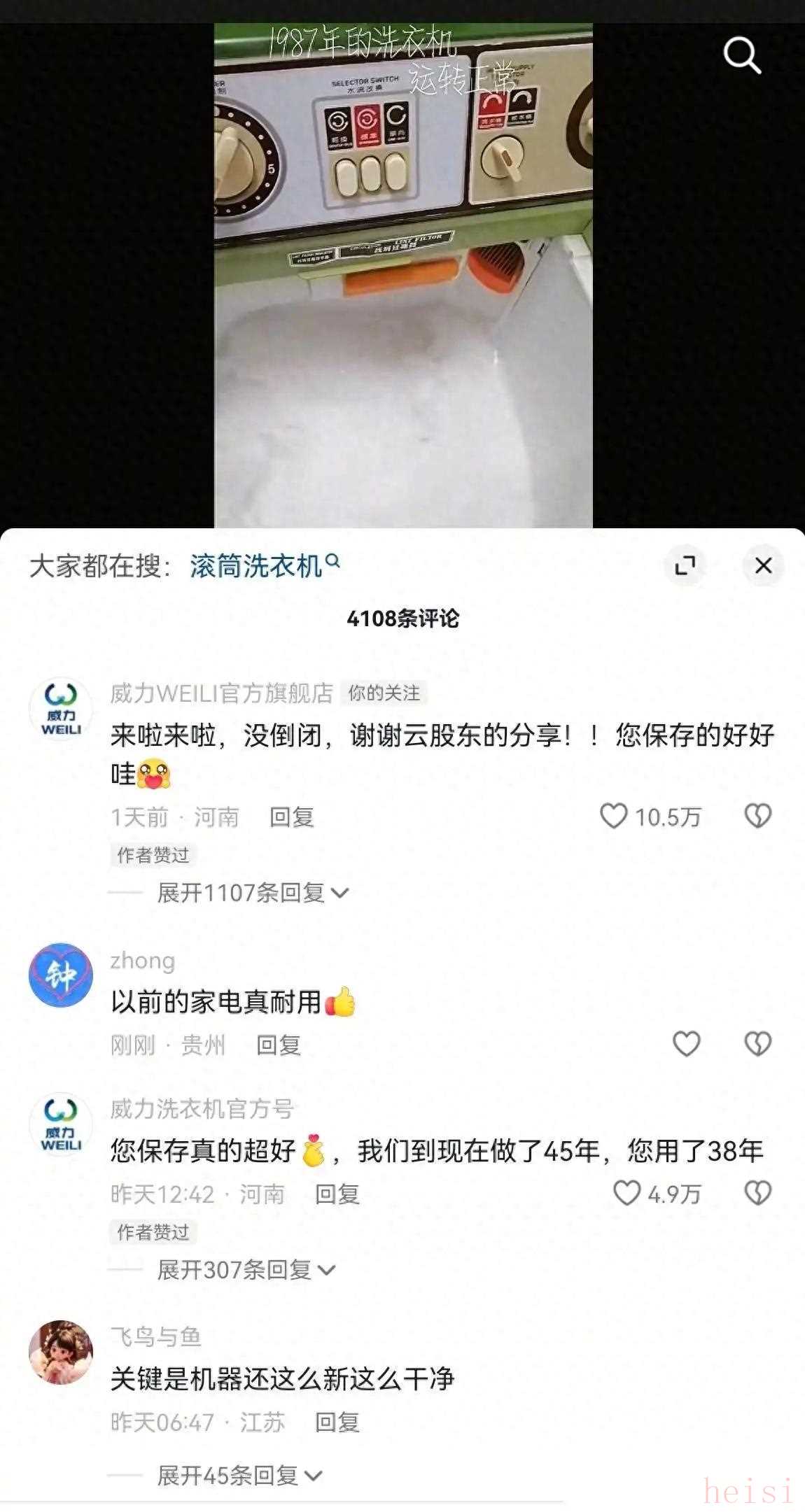This screenshot has width=805, height=1512.
Task: Reply to 威力WEILI官方旗舰店's comment
Action: point(291,817)
